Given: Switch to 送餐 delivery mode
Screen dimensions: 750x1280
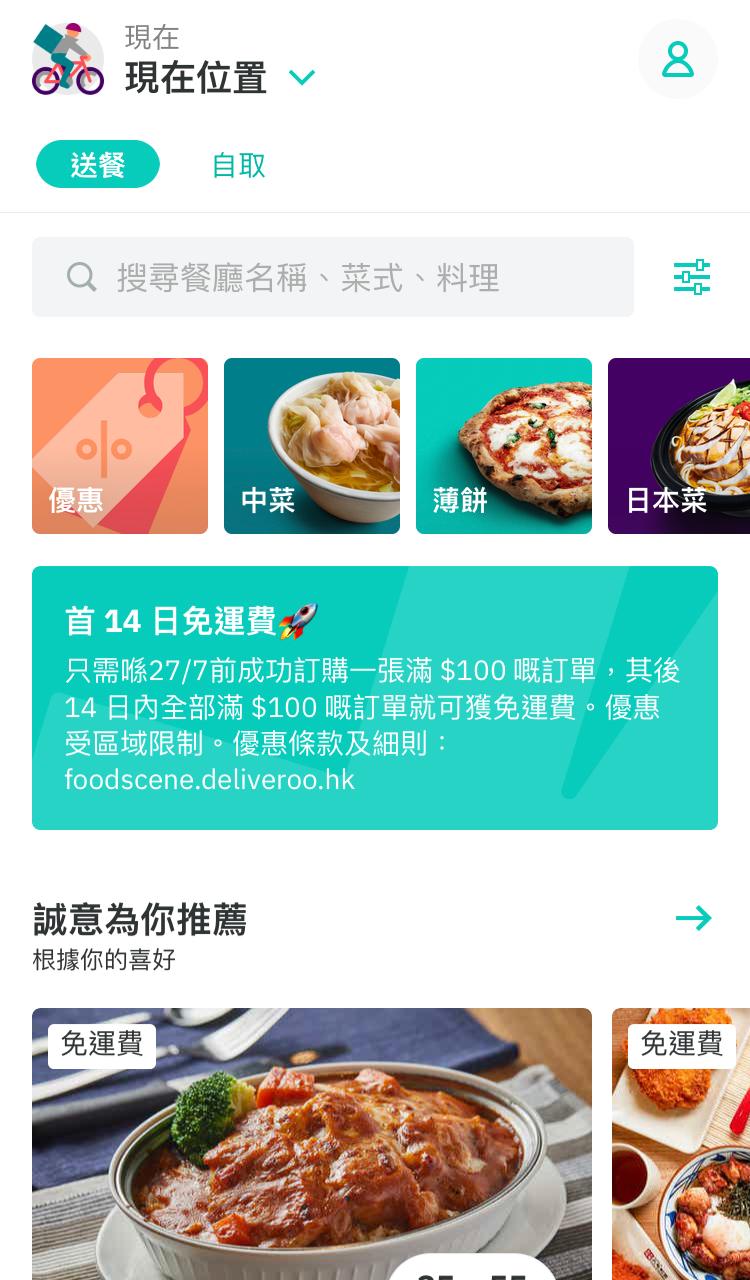Looking at the screenshot, I should pyautogui.click(x=97, y=163).
